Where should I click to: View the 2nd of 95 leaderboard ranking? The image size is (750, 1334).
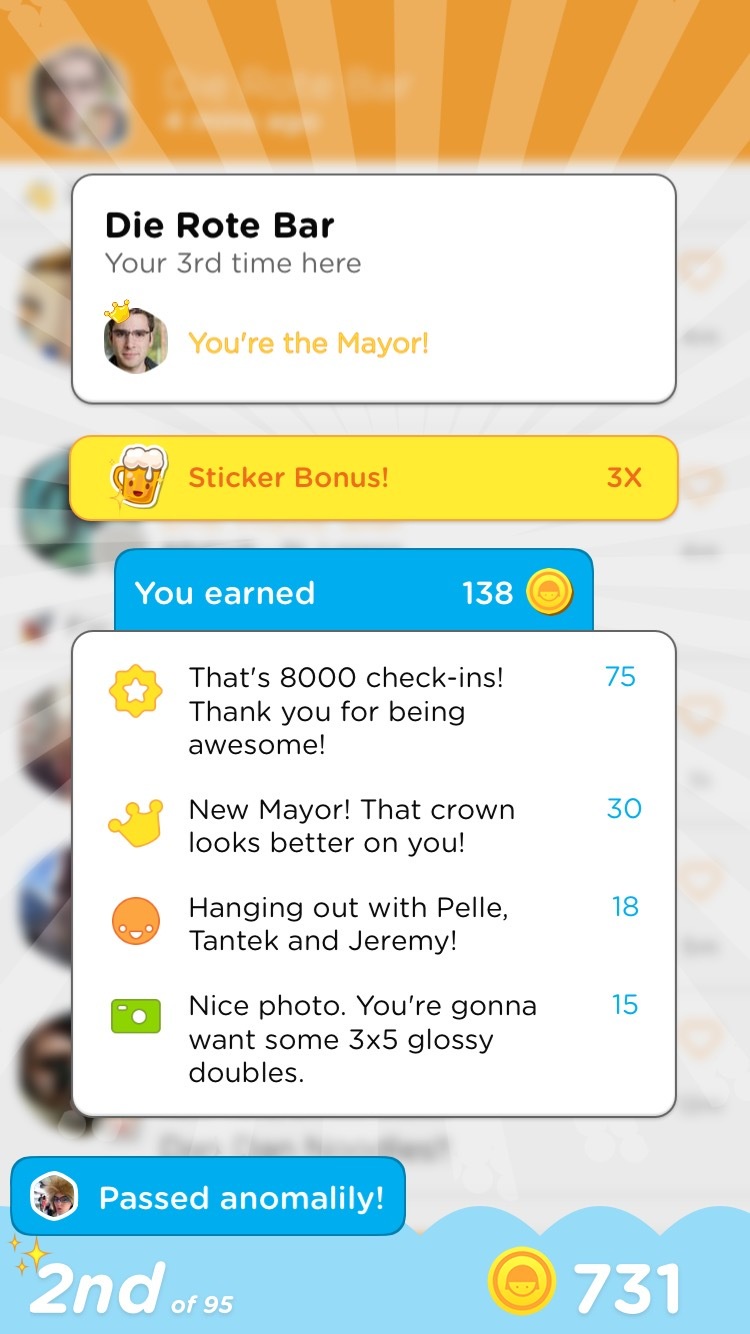point(132,1289)
